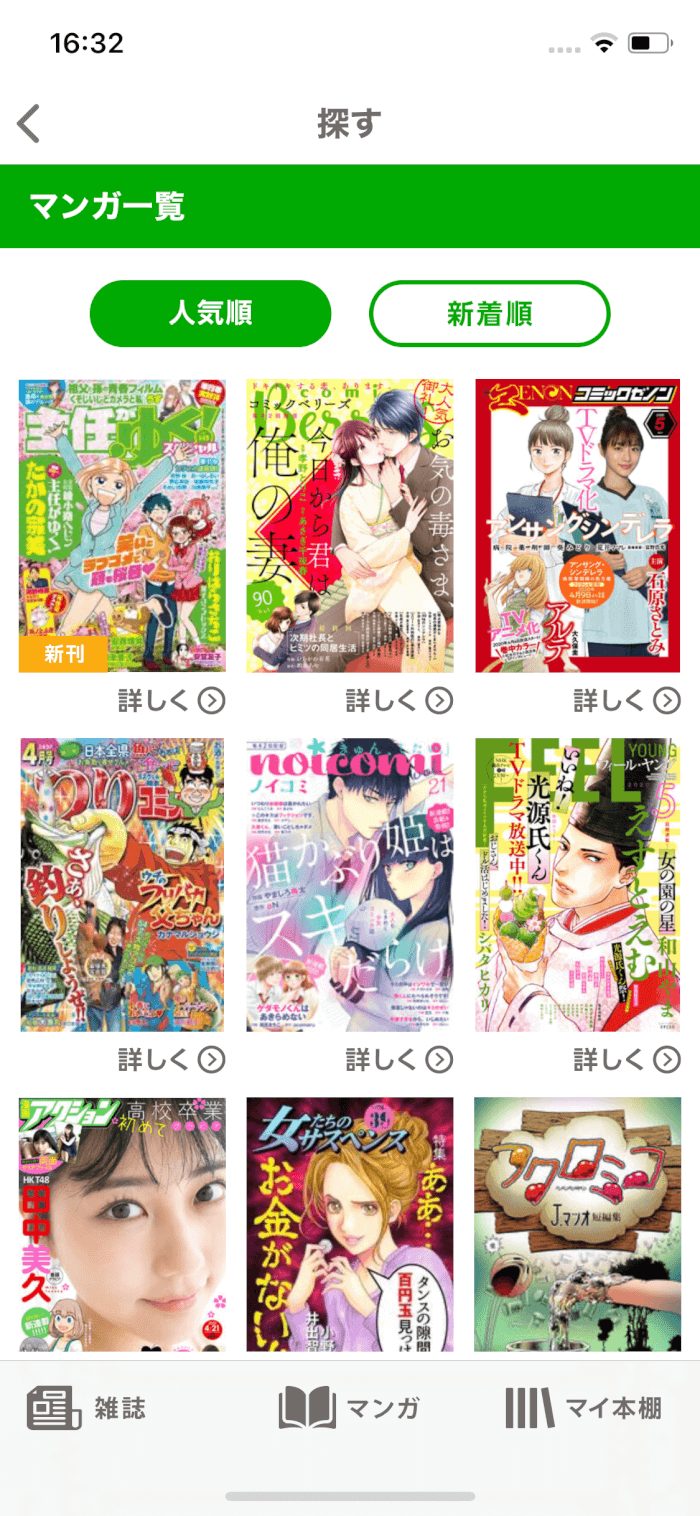The image size is (700, 1516).
Task: Go back using the top-left arrow
Action: [30, 124]
